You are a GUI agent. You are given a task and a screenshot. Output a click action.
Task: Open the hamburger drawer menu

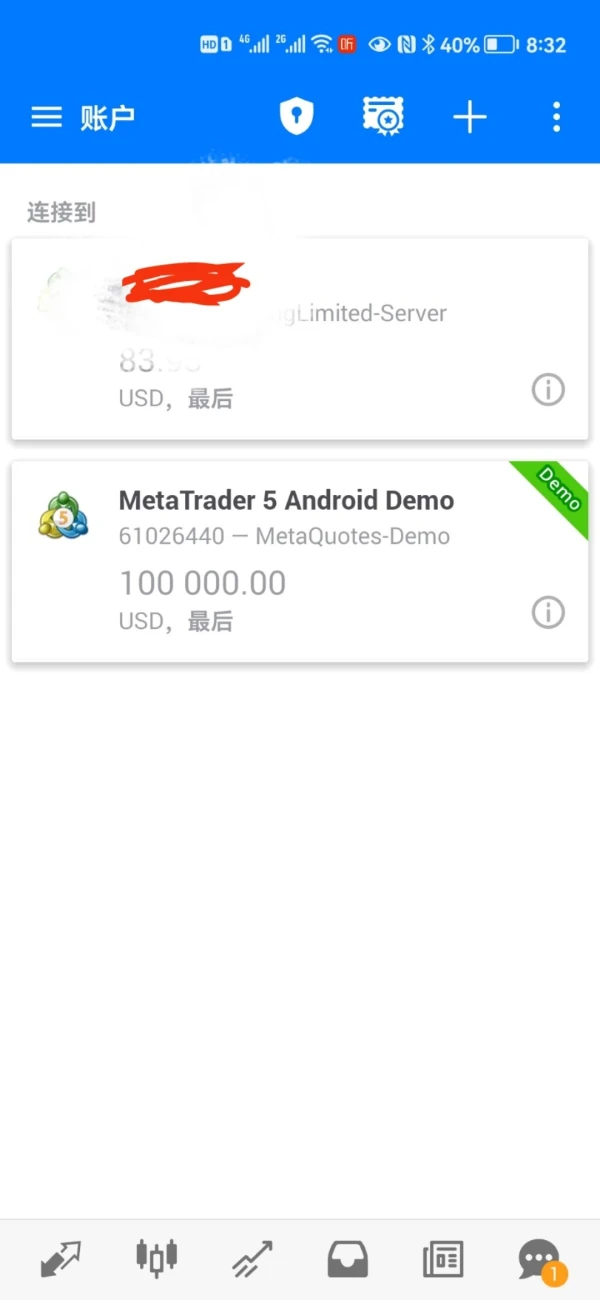coord(46,118)
